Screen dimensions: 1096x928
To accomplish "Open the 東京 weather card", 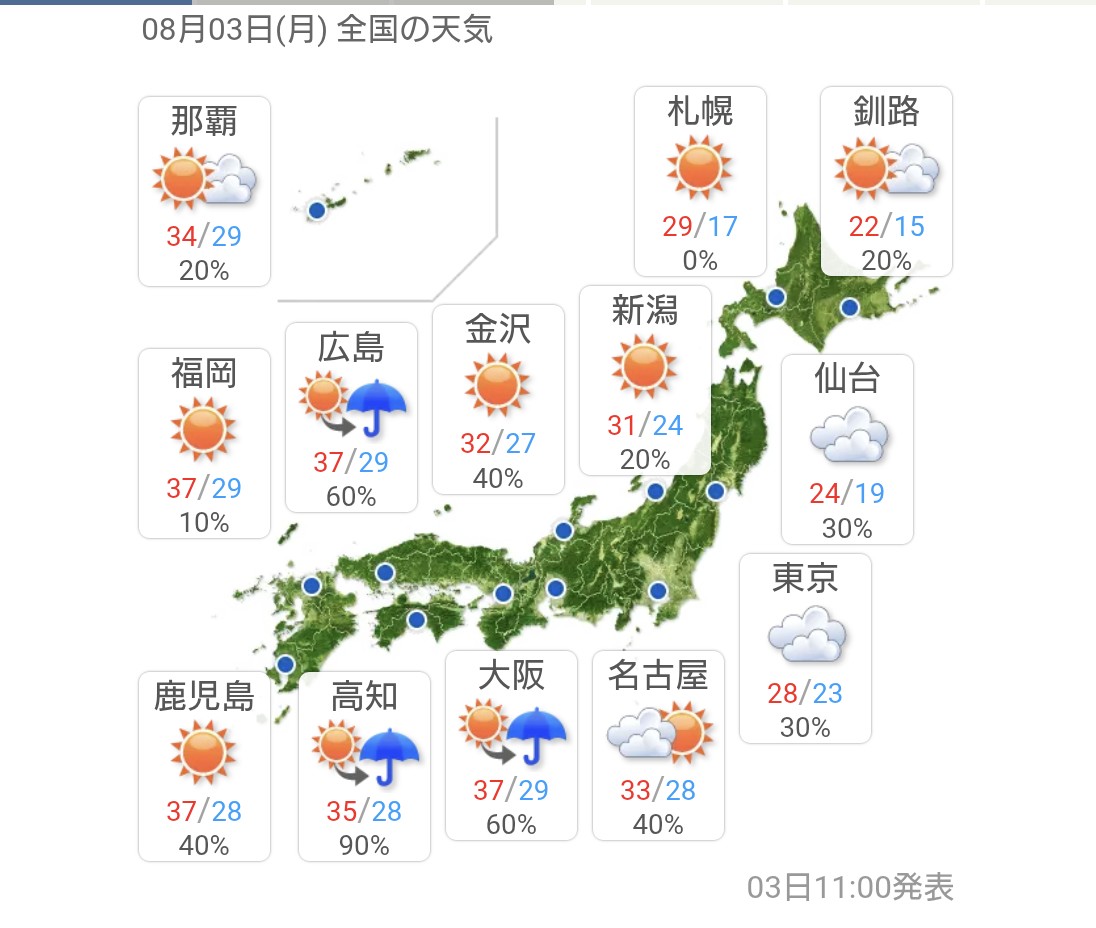I will [805, 648].
